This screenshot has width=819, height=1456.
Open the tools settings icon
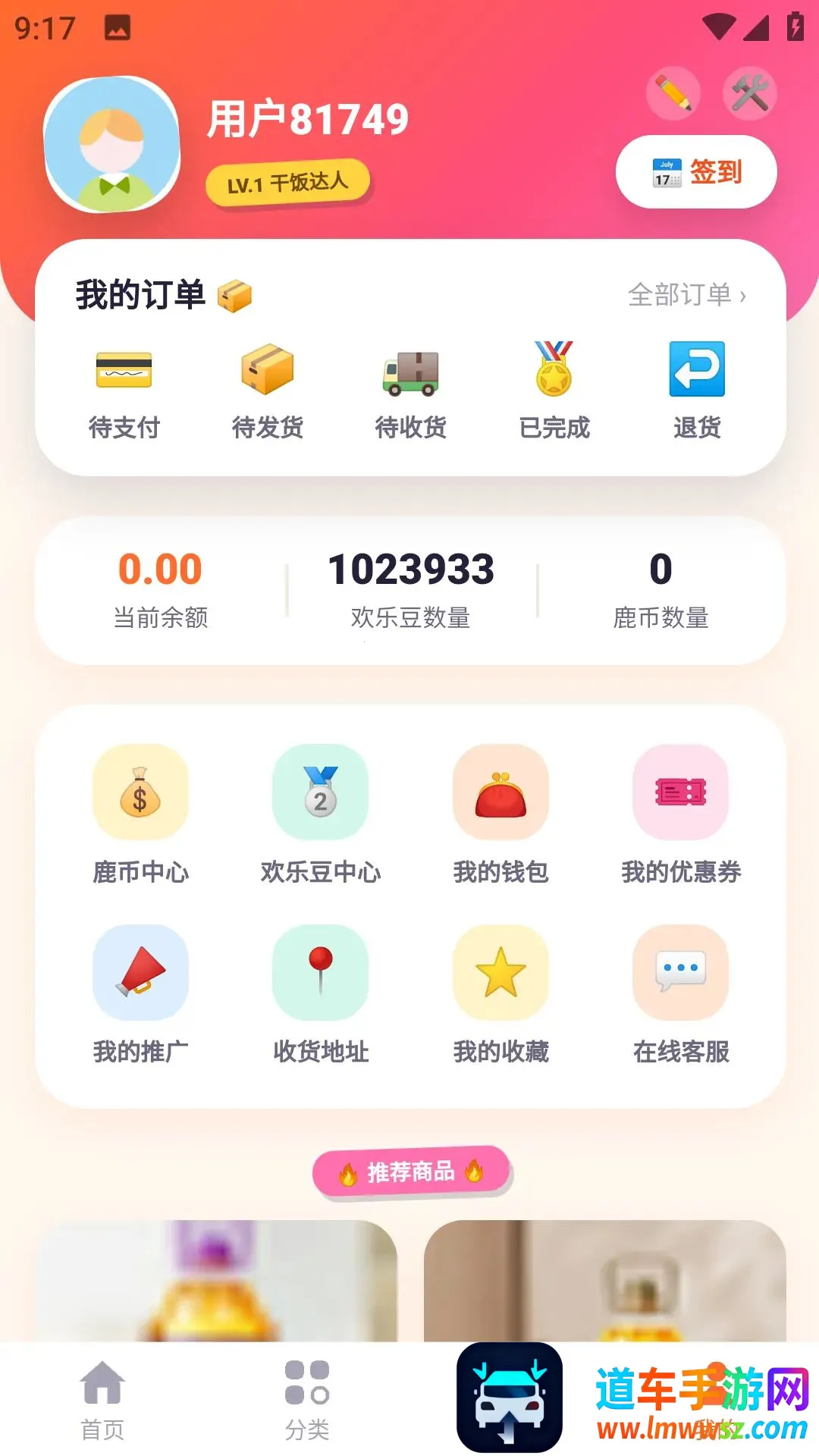(750, 93)
